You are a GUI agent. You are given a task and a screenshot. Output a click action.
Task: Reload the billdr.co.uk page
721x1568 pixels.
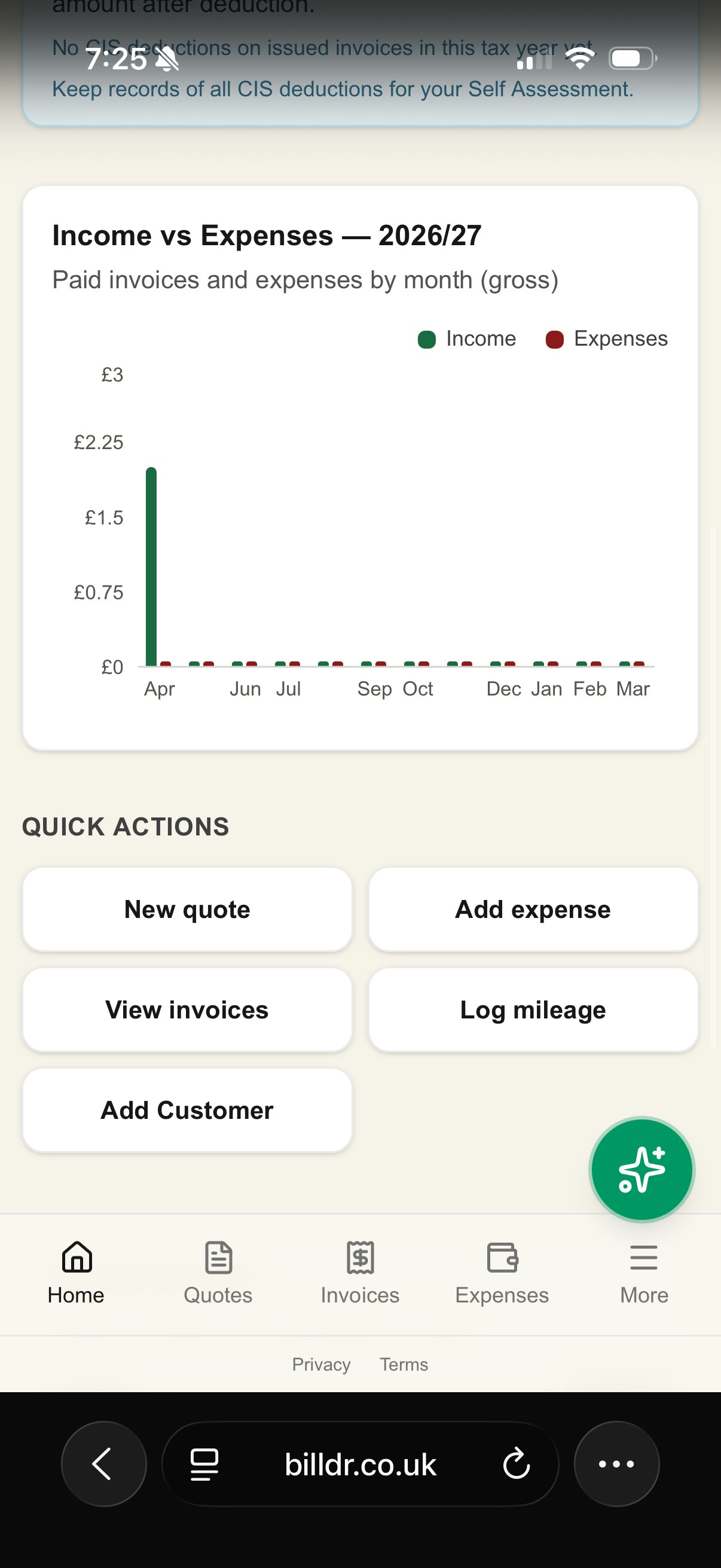[x=517, y=1464]
